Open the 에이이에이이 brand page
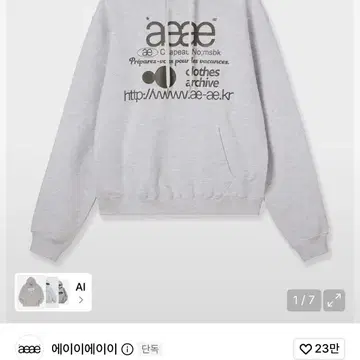This screenshot has height=360, width=360. tap(84, 349)
